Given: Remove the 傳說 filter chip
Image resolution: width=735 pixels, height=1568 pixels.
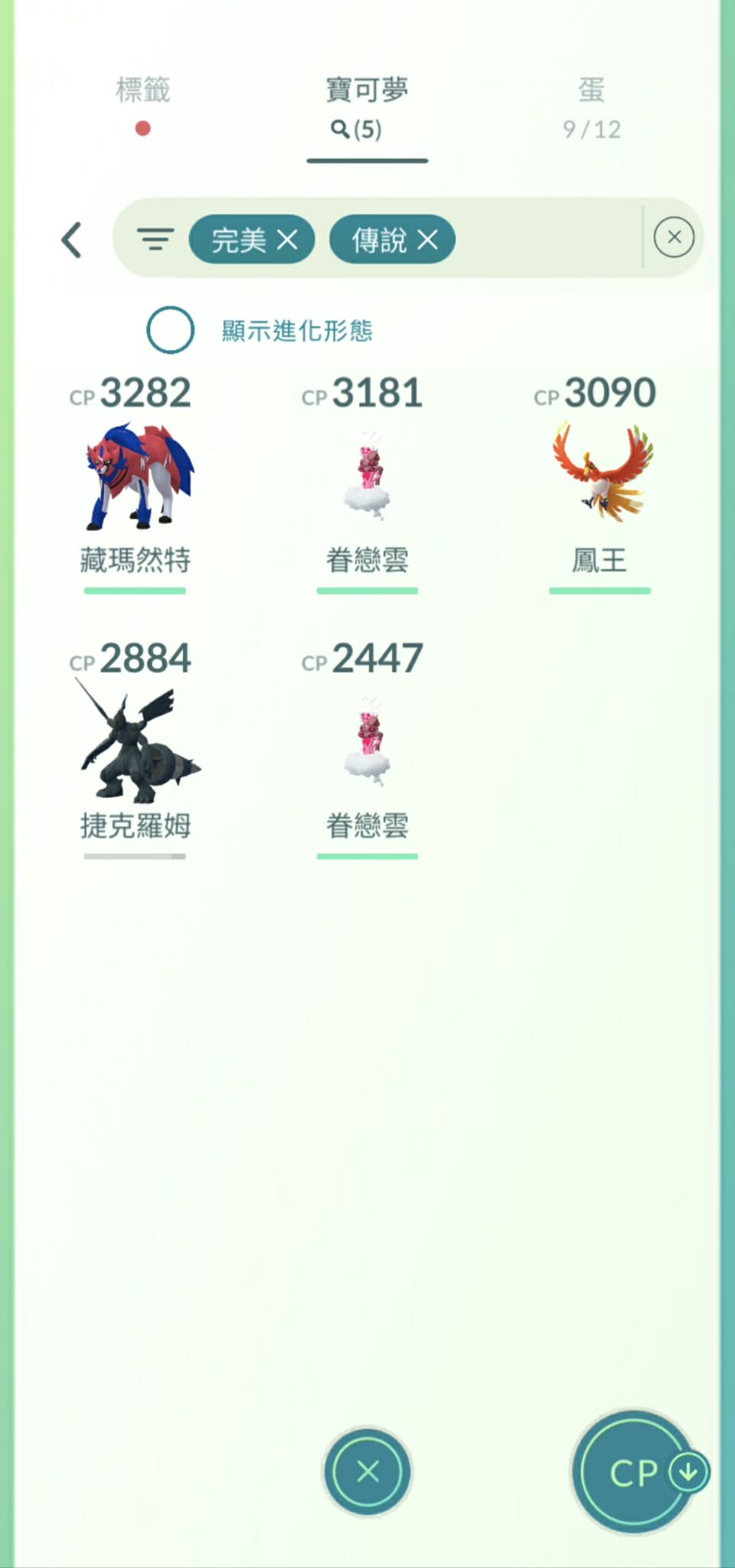Looking at the screenshot, I should pyautogui.click(x=428, y=241).
